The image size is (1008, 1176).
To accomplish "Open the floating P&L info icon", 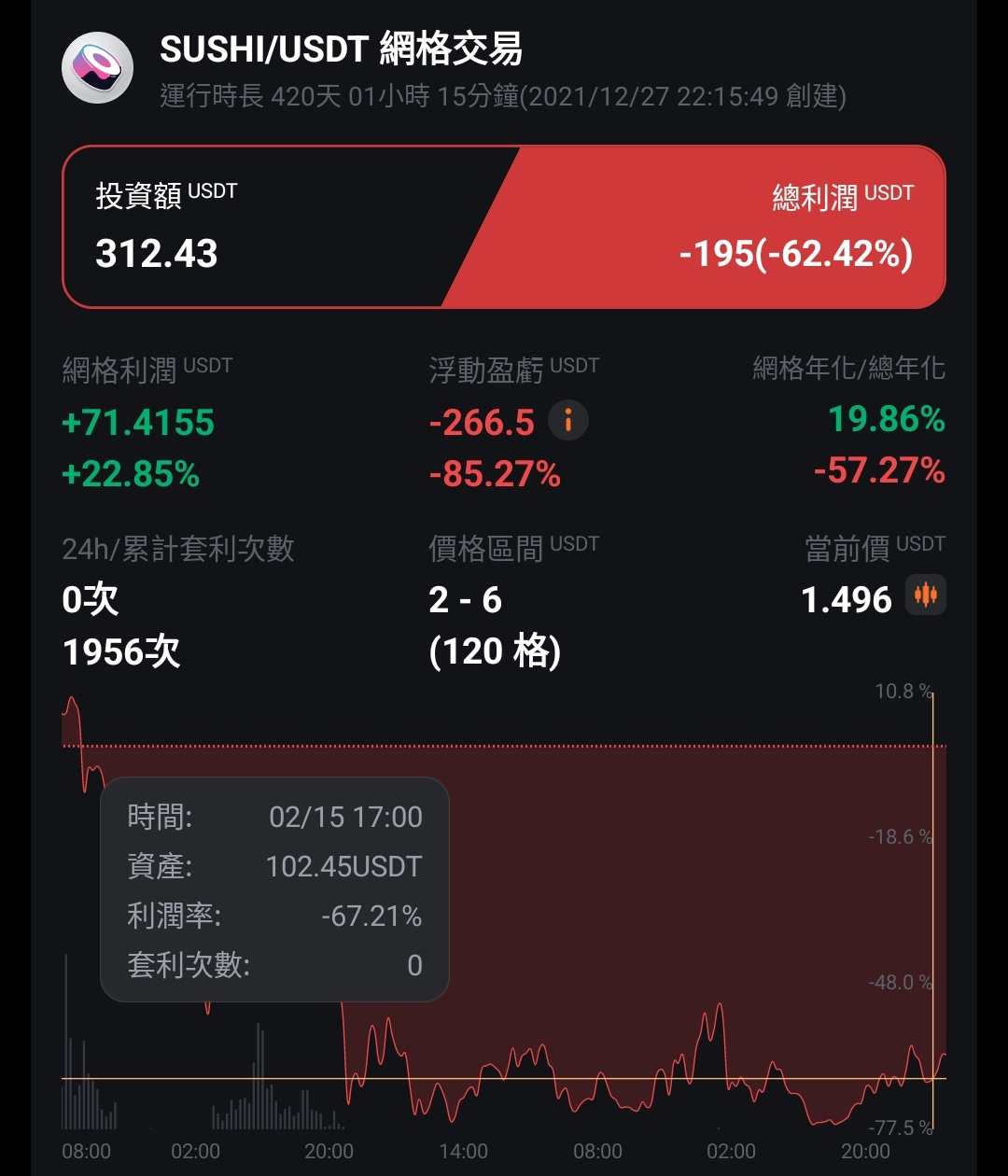I will pos(568,421).
